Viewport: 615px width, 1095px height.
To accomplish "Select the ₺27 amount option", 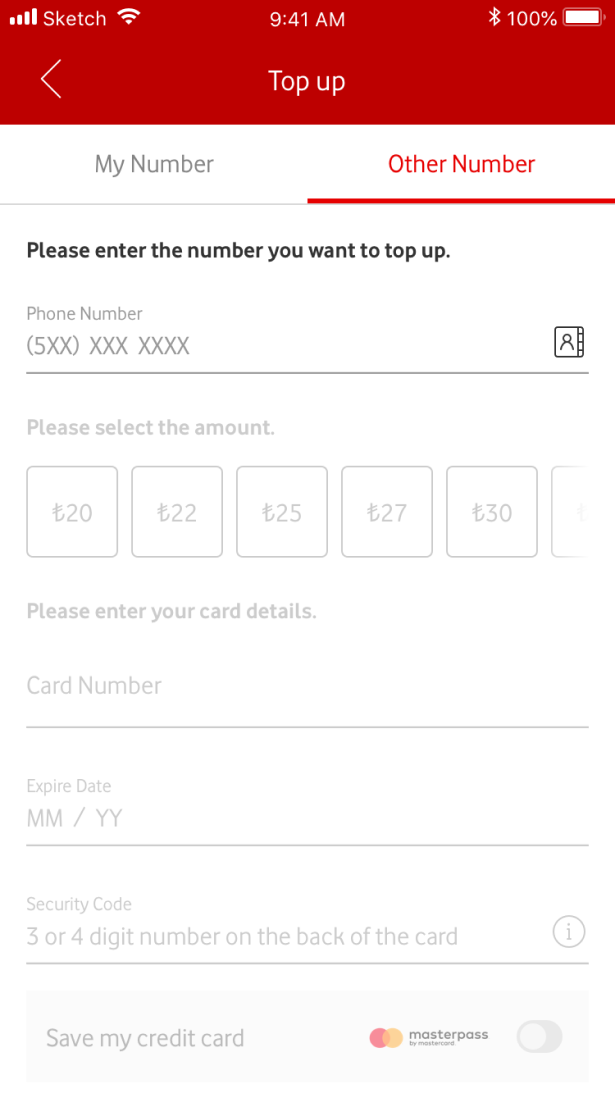I will [387, 512].
